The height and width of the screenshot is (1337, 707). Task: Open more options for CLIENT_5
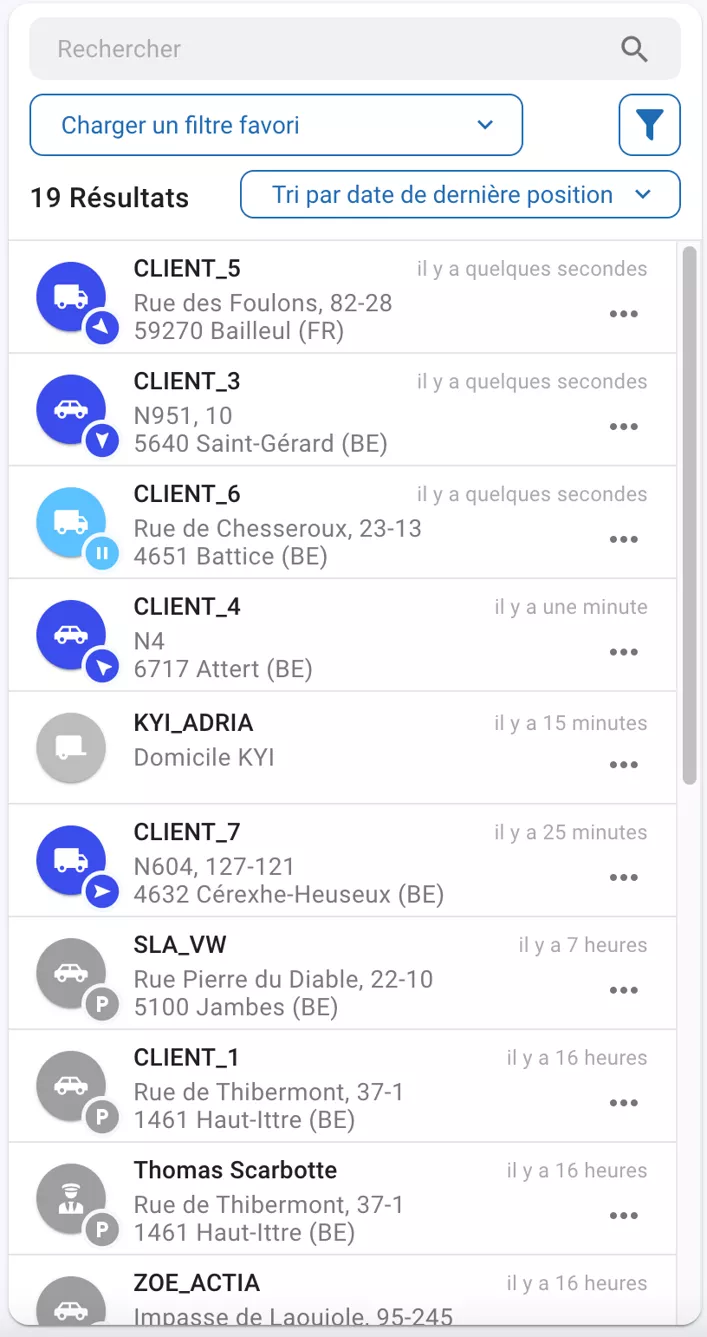tap(623, 314)
